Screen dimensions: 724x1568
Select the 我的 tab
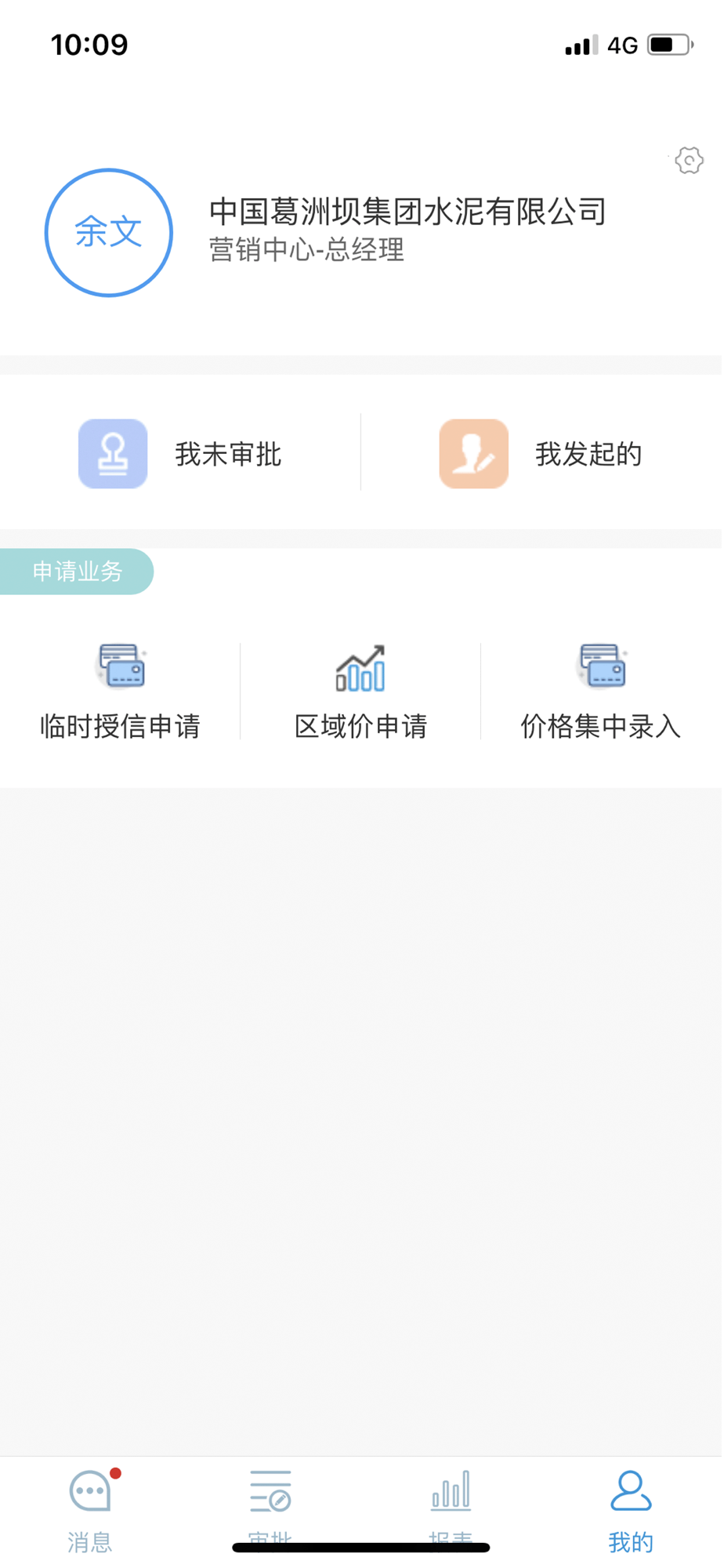(x=631, y=1511)
